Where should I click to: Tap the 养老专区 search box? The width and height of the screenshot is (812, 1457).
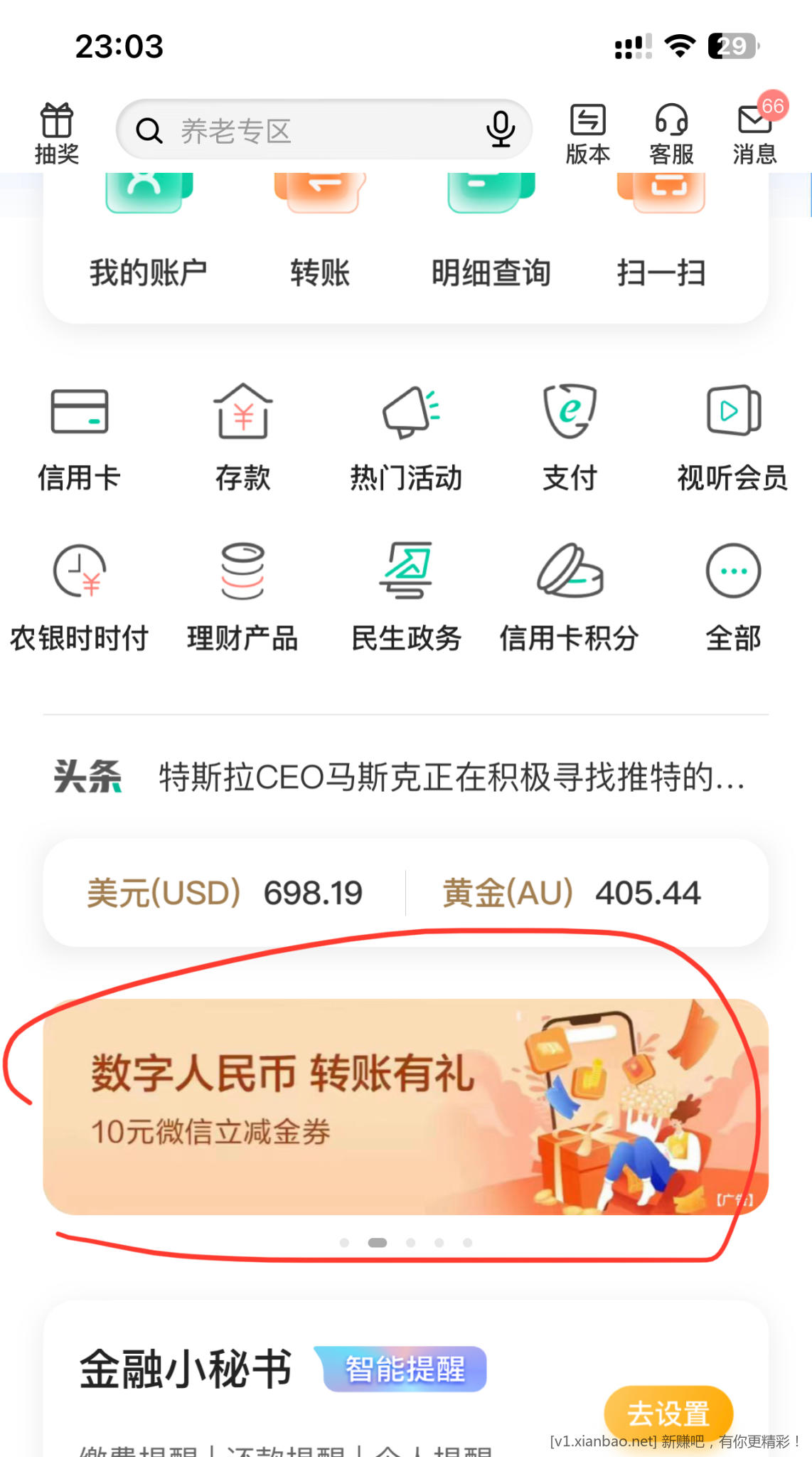click(x=306, y=131)
